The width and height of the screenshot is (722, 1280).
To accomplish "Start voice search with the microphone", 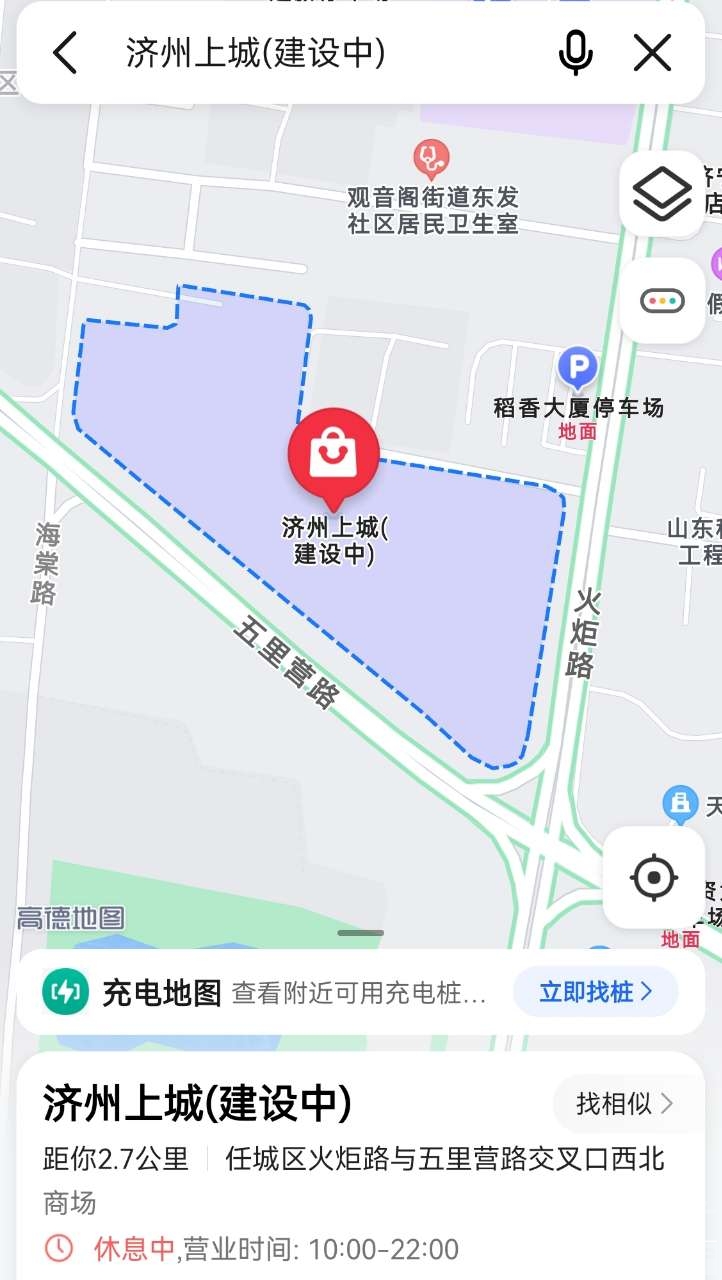I will [x=575, y=53].
